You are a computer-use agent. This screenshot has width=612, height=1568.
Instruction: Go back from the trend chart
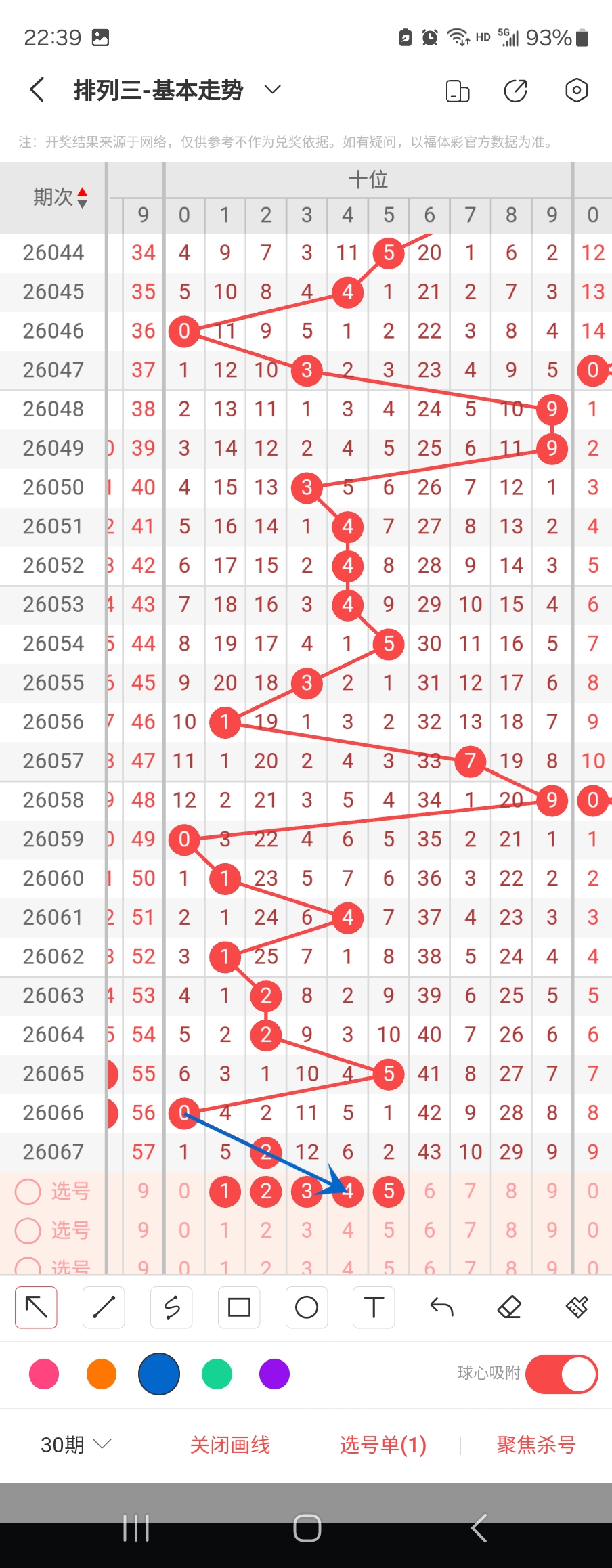[x=37, y=89]
